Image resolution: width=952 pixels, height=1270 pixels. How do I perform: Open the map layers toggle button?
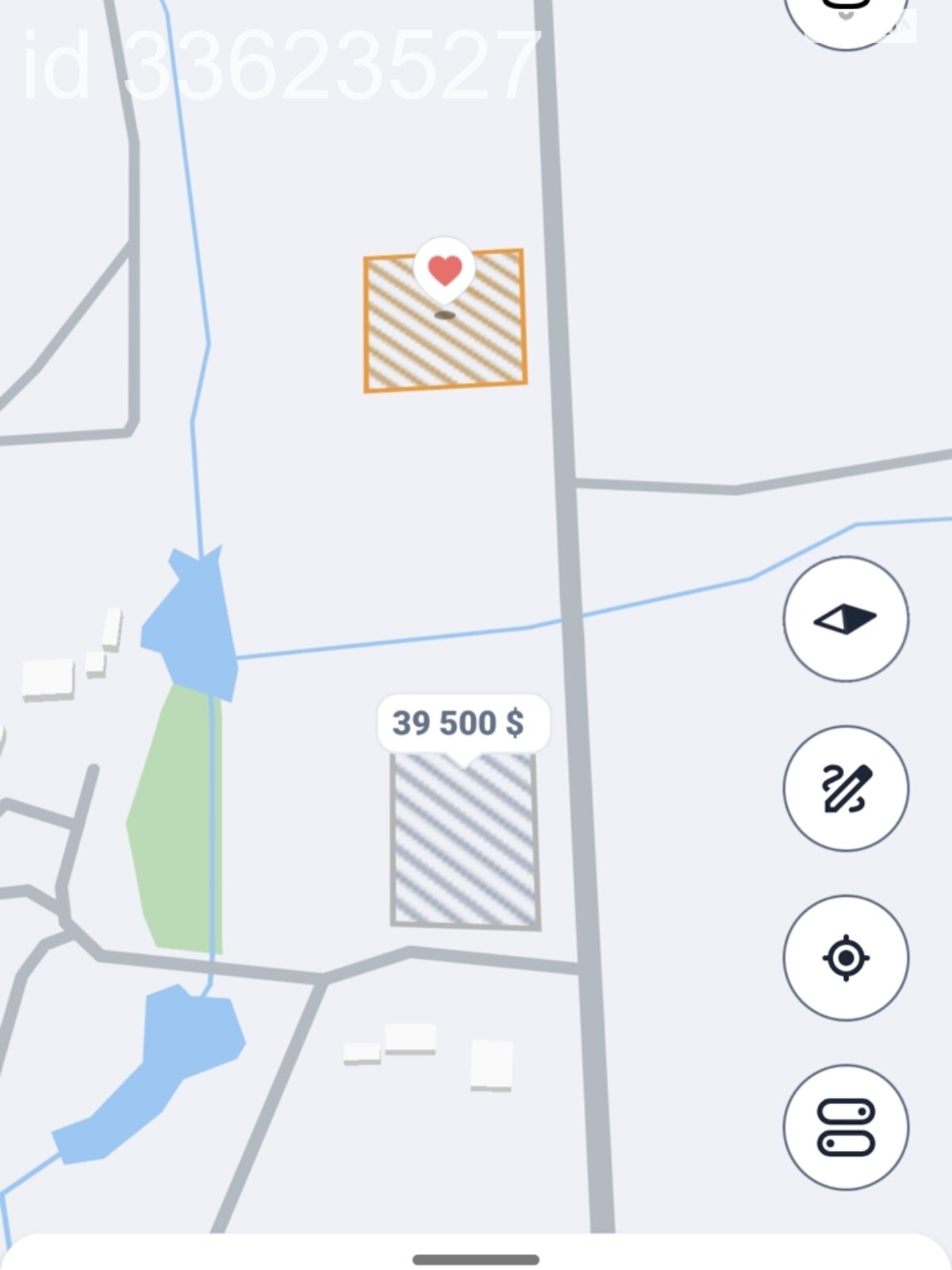[846, 1127]
